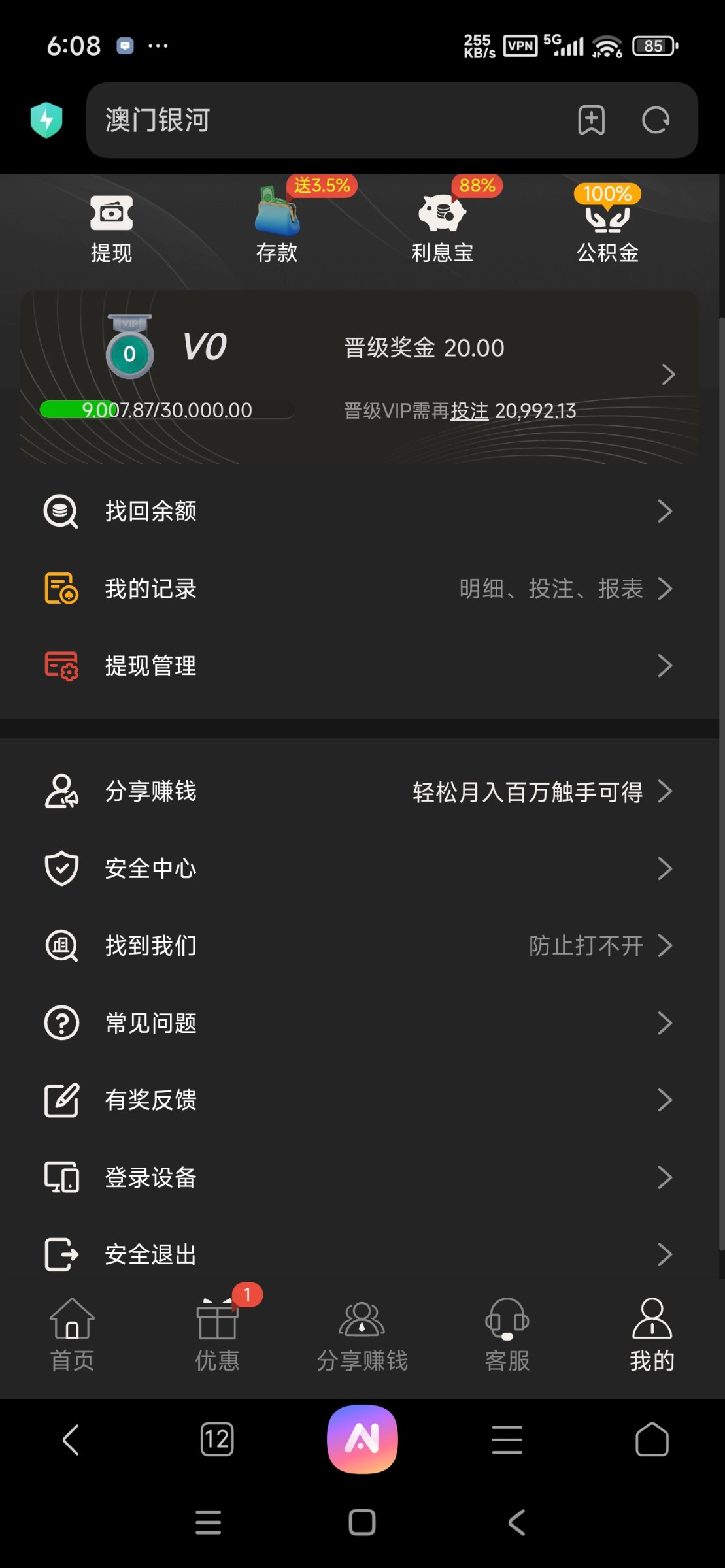The image size is (725, 1568).
Task: Tap the 有奖反馈 feedback pencil icon
Action: coord(61,1100)
